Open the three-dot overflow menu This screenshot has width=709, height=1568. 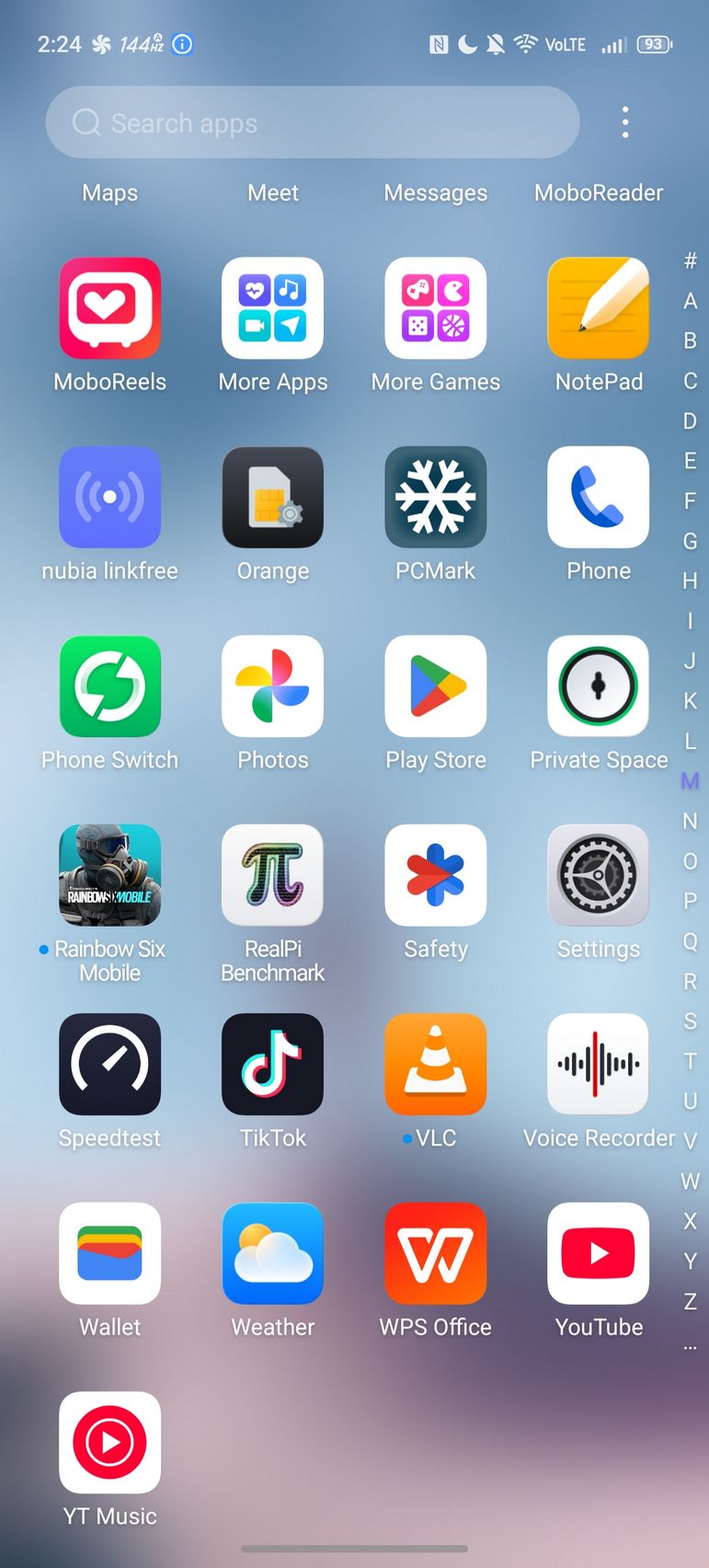625,122
